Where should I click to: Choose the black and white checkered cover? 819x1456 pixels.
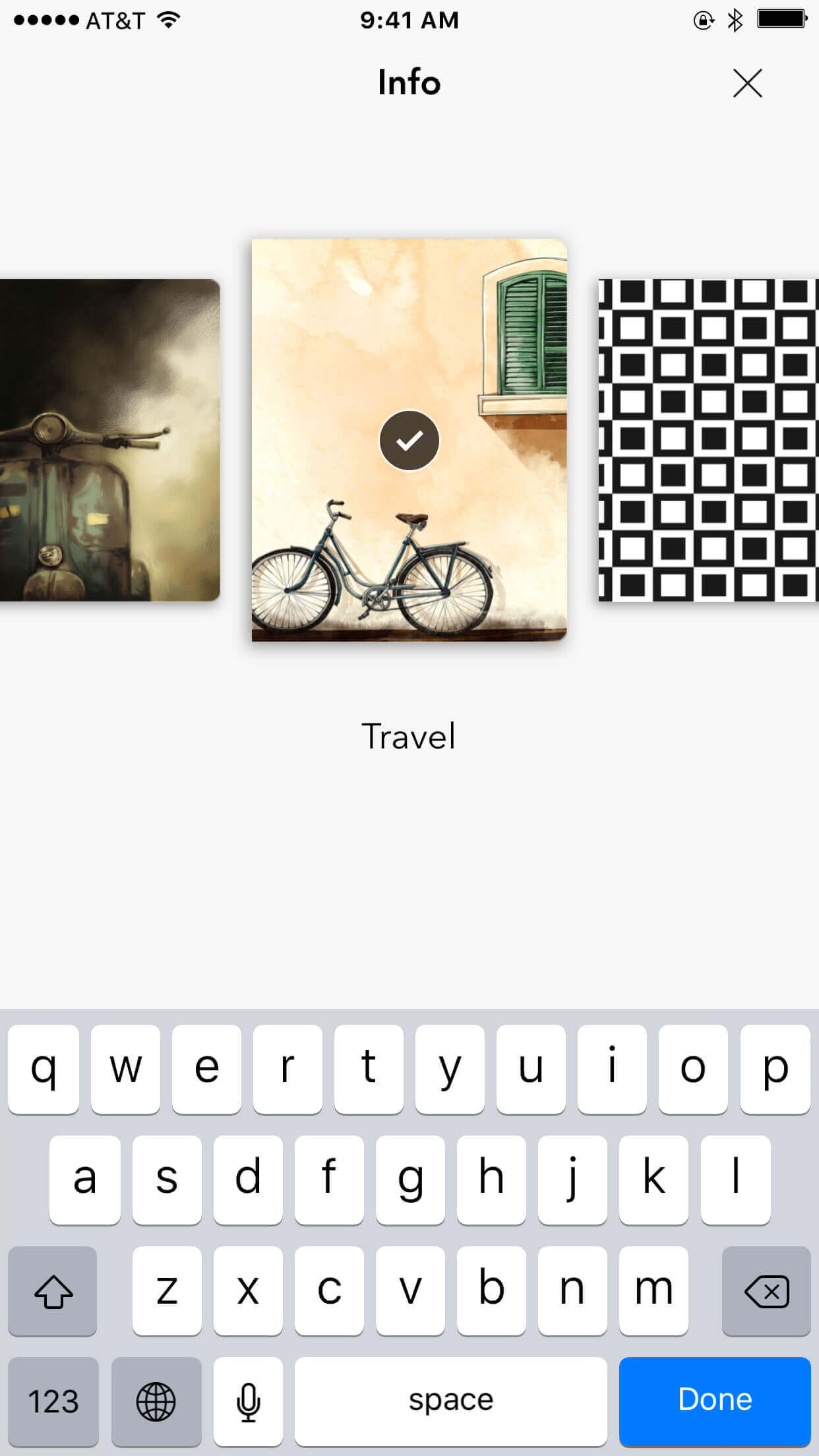pos(708,440)
